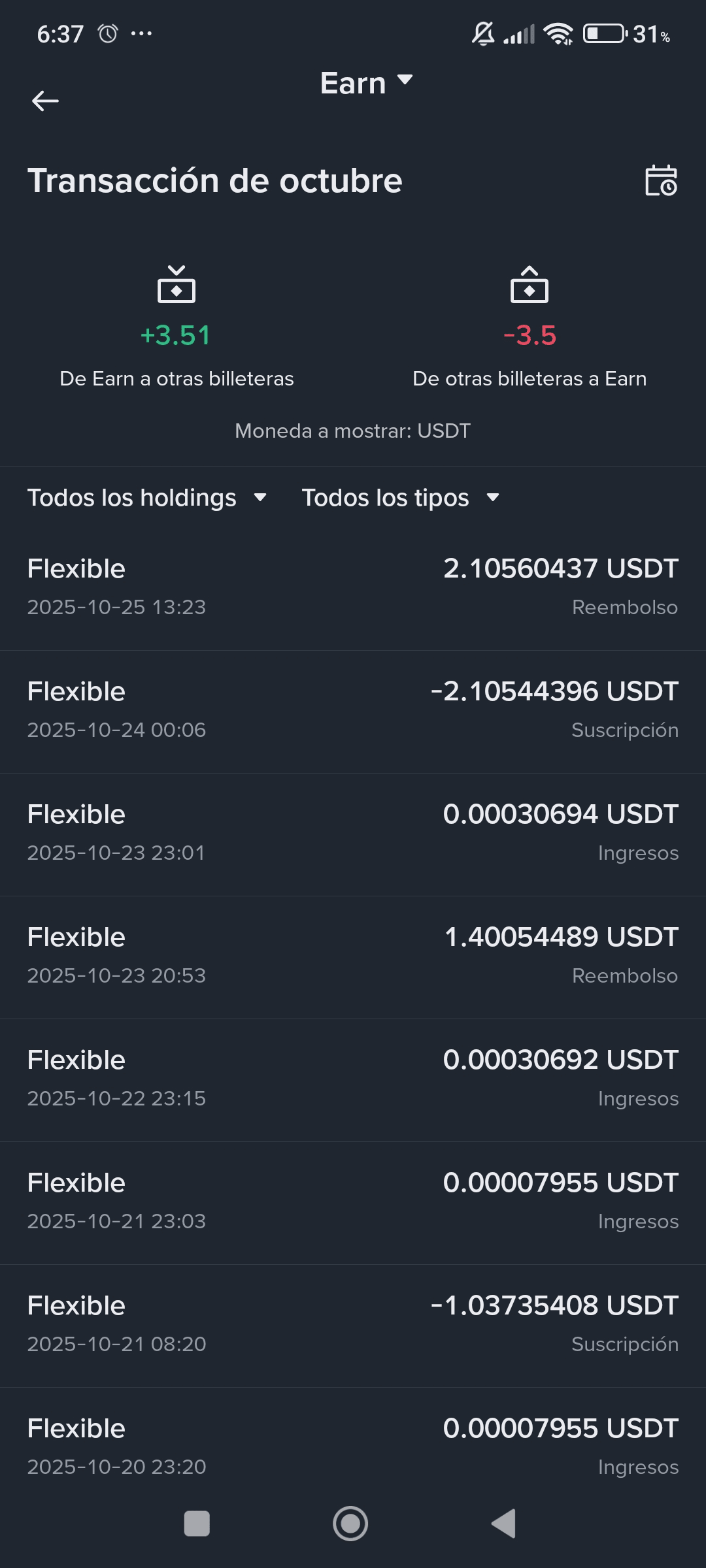Screen dimensions: 706x1568
Task: Expand the Todos los holdings filter
Action: (x=147, y=498)
